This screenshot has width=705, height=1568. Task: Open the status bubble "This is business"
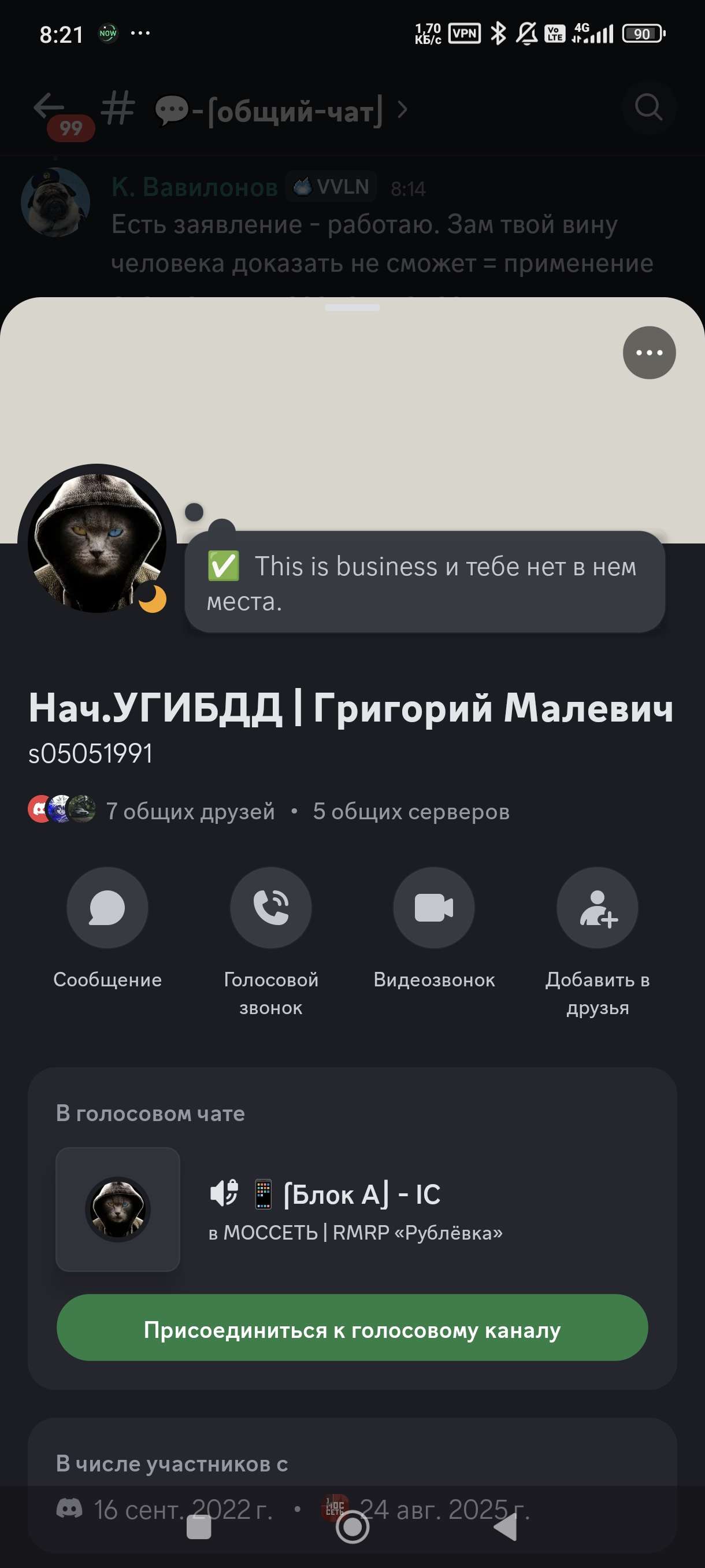(424, 583)
